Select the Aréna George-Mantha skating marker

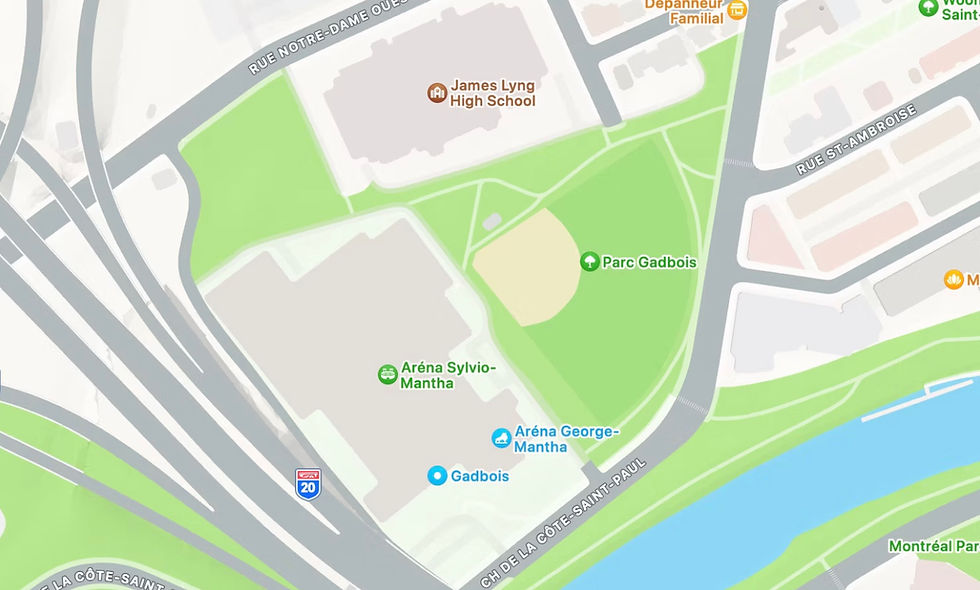501,438
